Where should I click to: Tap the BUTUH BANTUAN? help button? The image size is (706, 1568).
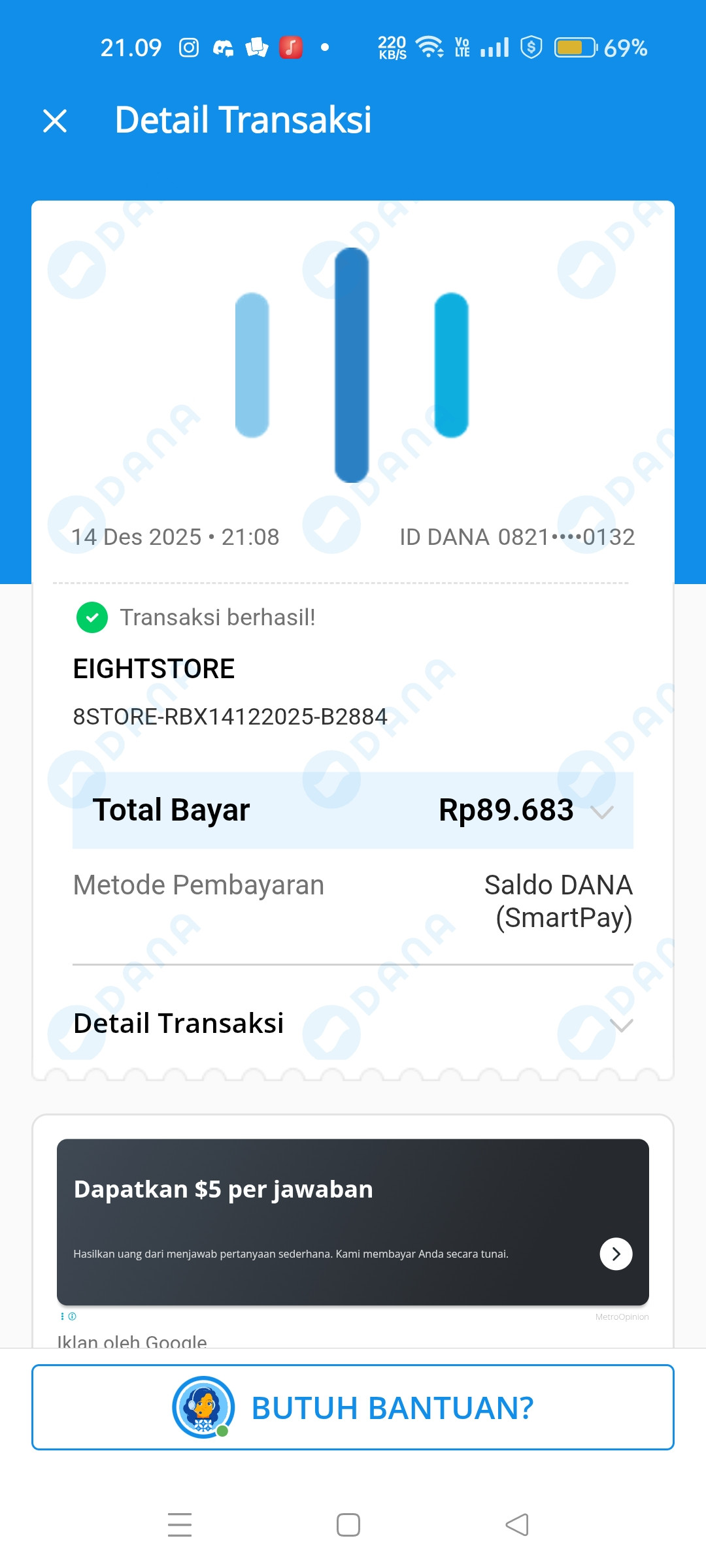(x=353, y=1407)
